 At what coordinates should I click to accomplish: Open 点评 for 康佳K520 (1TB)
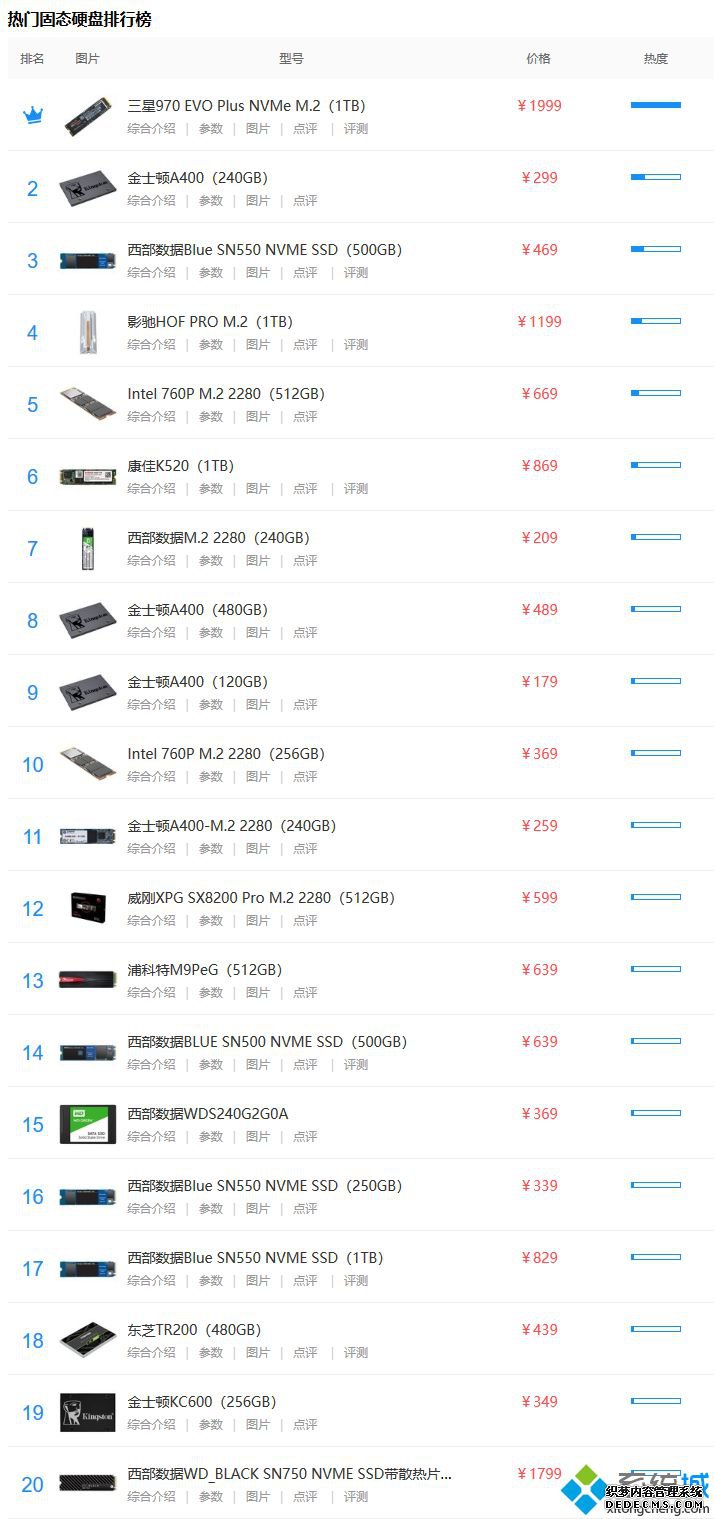(x=305, y=489)
